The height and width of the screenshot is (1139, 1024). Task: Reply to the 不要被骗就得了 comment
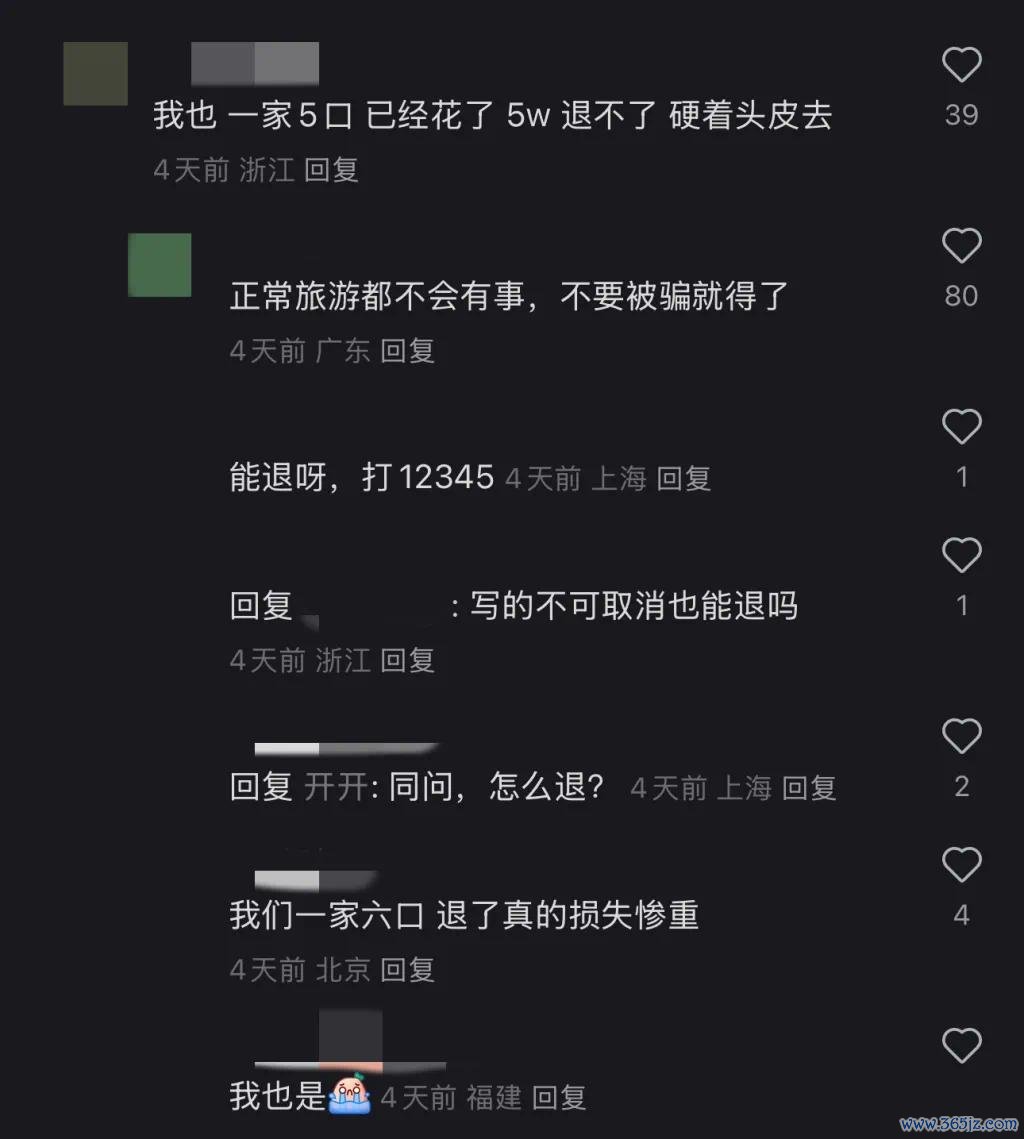407,351
